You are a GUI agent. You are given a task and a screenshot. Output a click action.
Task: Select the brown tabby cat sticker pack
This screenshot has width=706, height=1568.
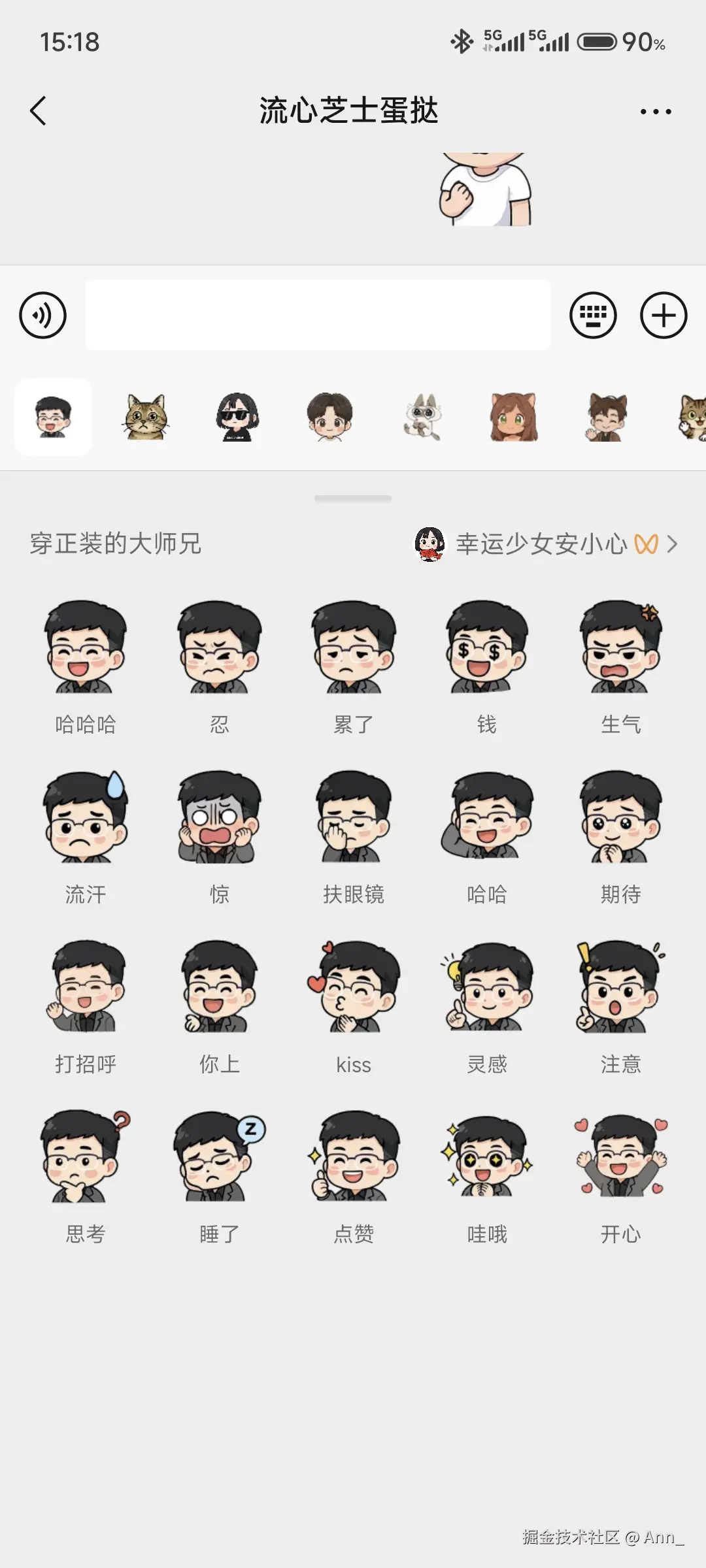[145, 418]
